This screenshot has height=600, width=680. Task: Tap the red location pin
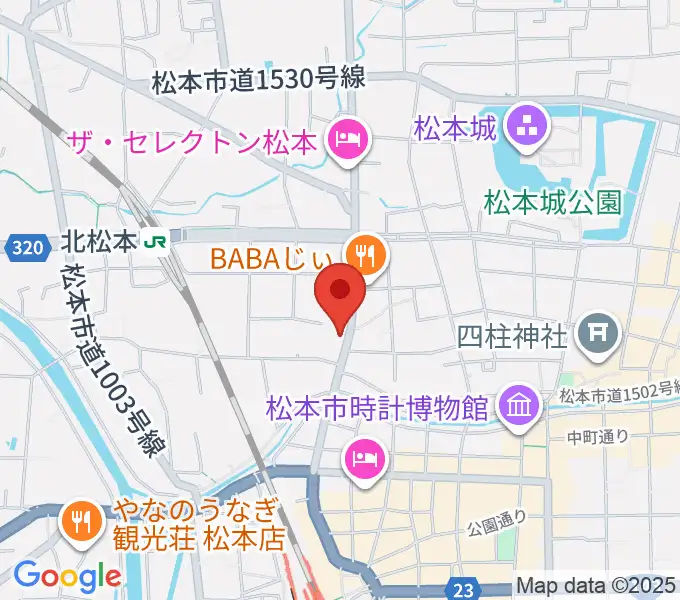pyautogui.click(x=339, y=291)
